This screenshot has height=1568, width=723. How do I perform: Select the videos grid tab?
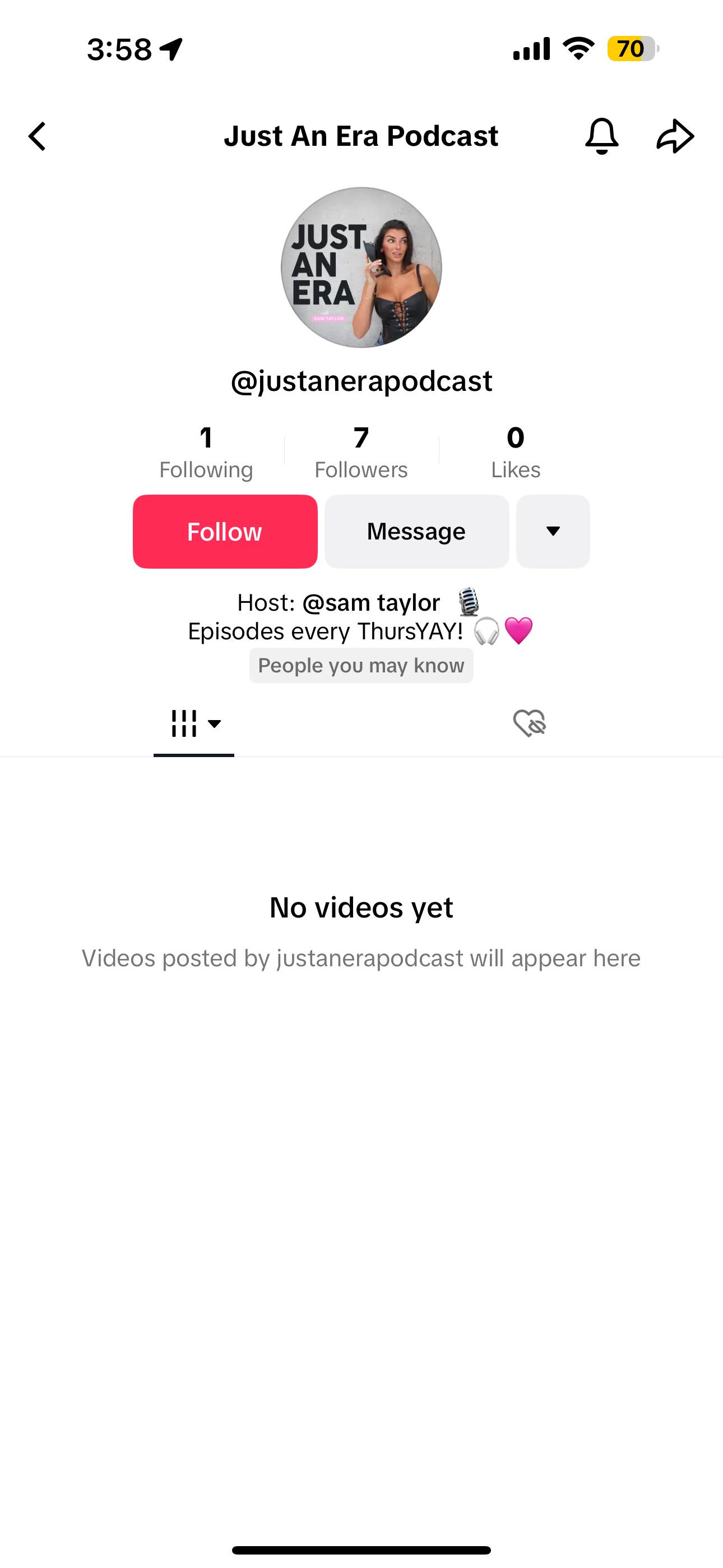[193, 724]
